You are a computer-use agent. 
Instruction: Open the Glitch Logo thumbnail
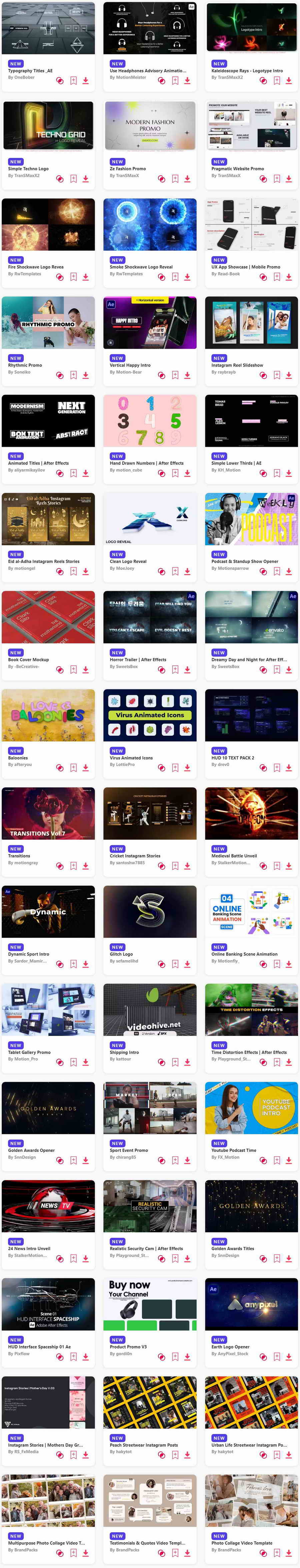[150, 911]
